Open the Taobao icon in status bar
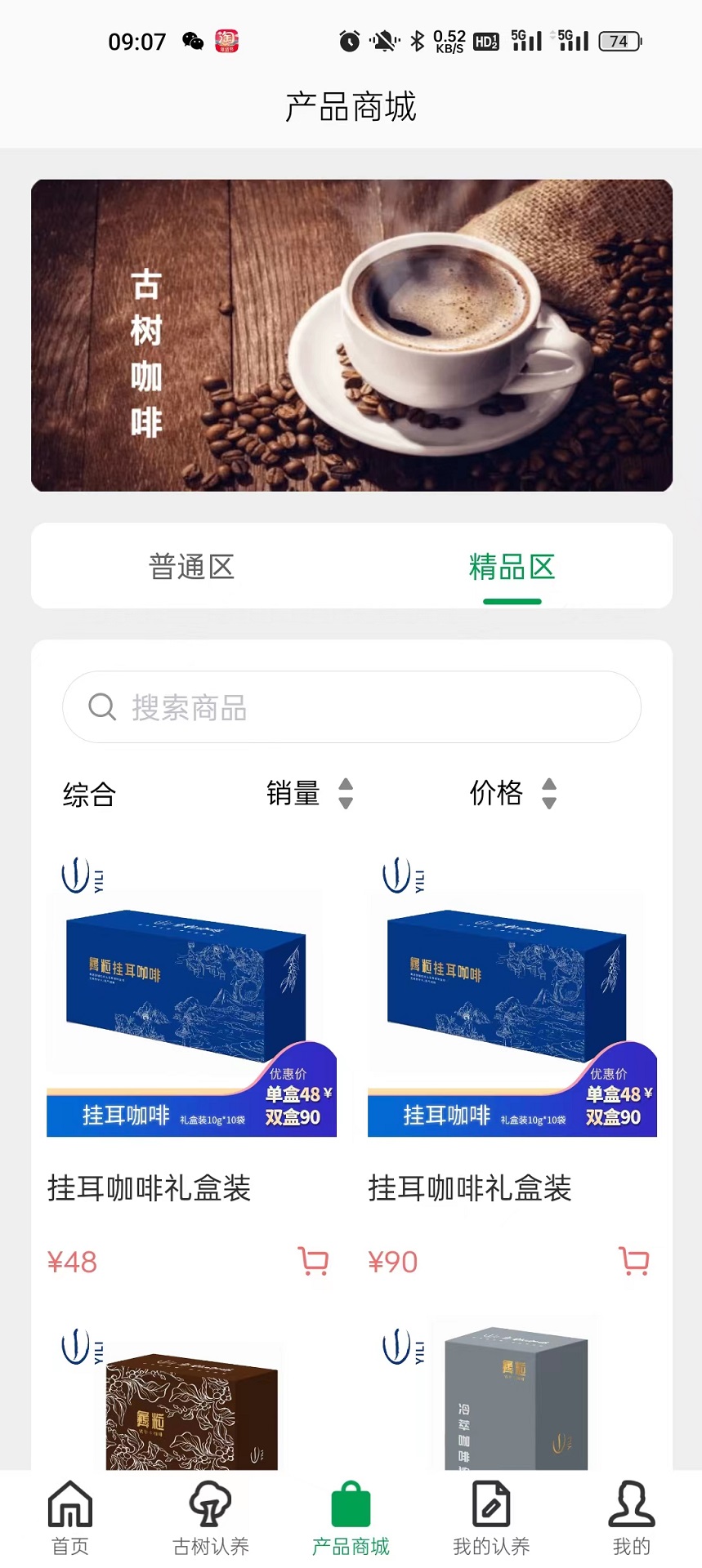702x1568 pixels. pyautogui.click(x=227, y=38)
